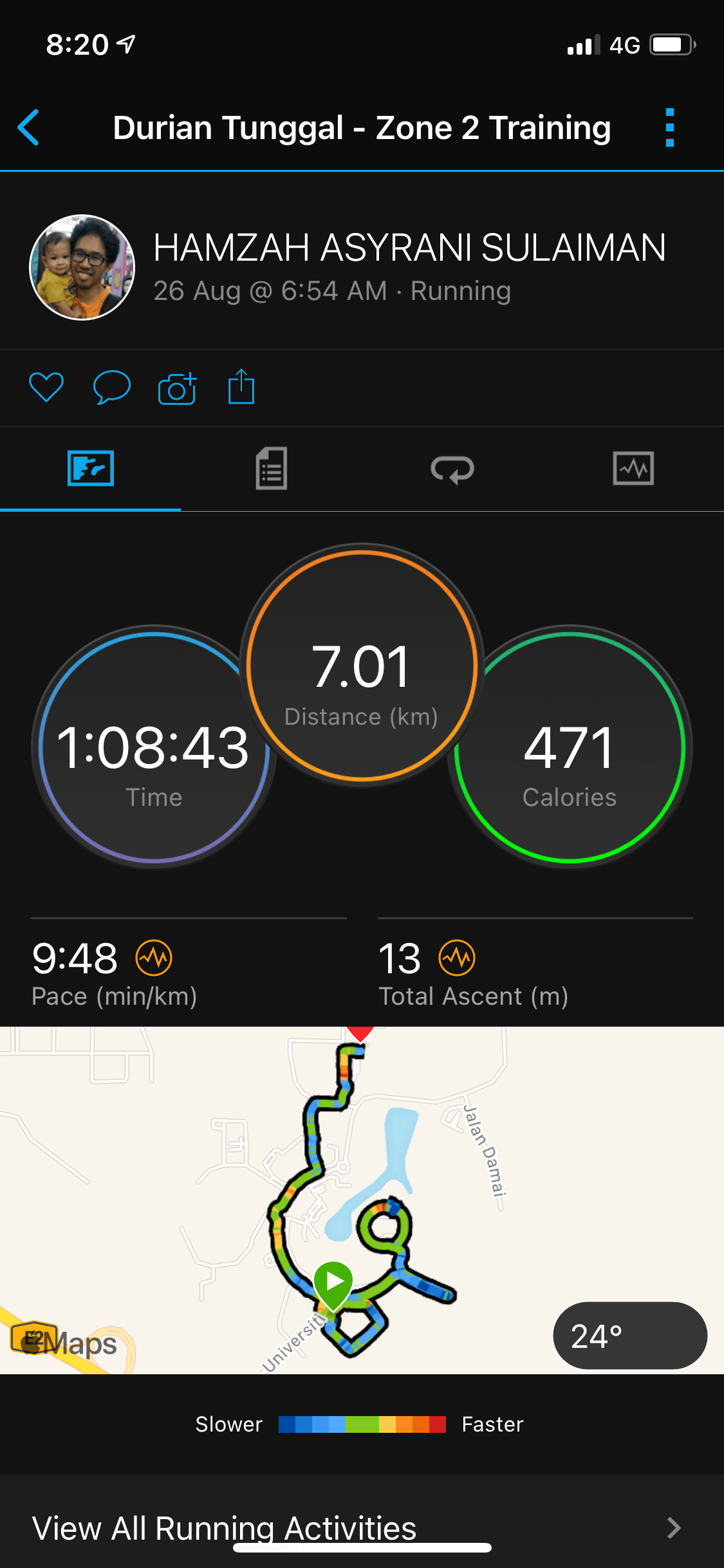Like this running activity
Viewport: 724px width, 1568px height.
pyautogui.click(x=46, y=387)
